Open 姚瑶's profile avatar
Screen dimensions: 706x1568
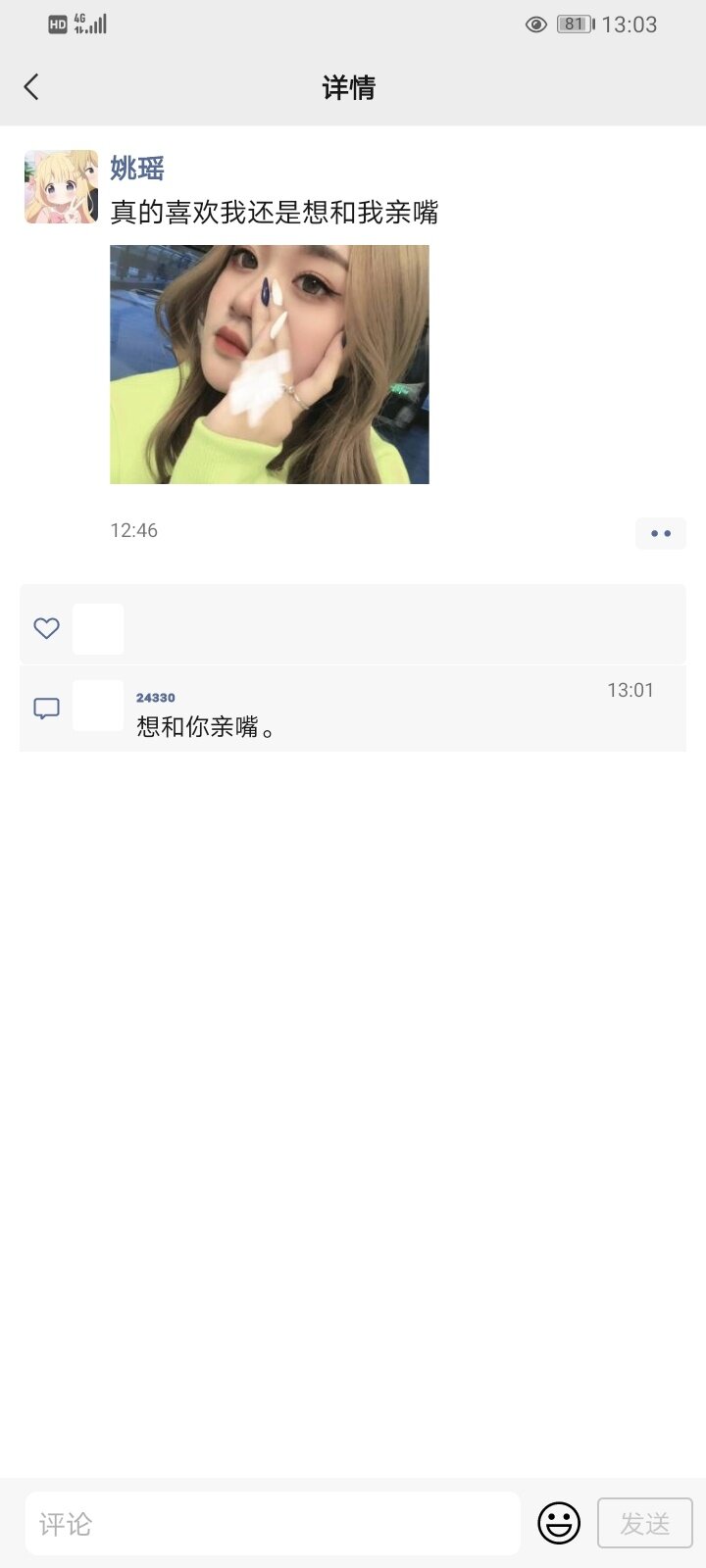[x=61, y=187]
